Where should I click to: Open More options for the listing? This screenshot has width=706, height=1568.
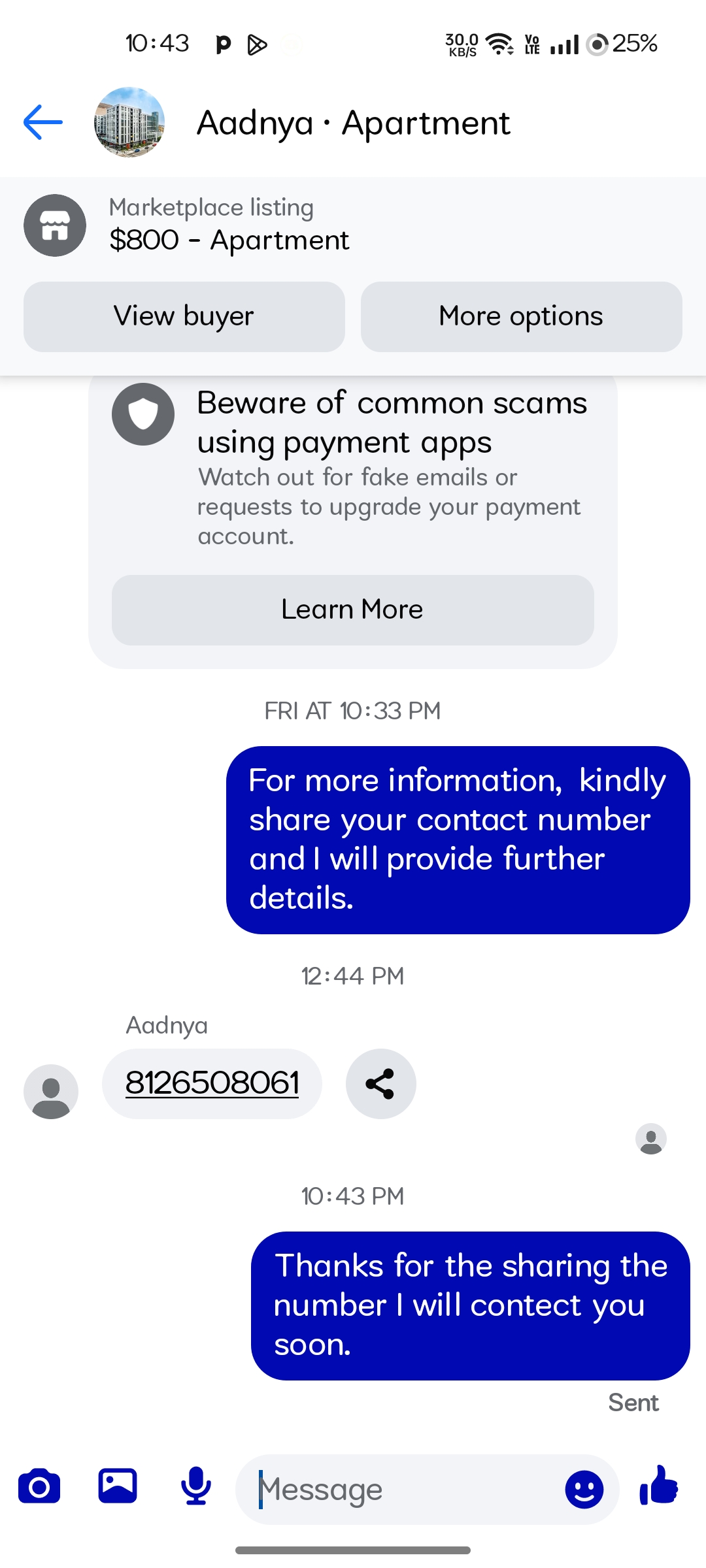tap(521, 316)
